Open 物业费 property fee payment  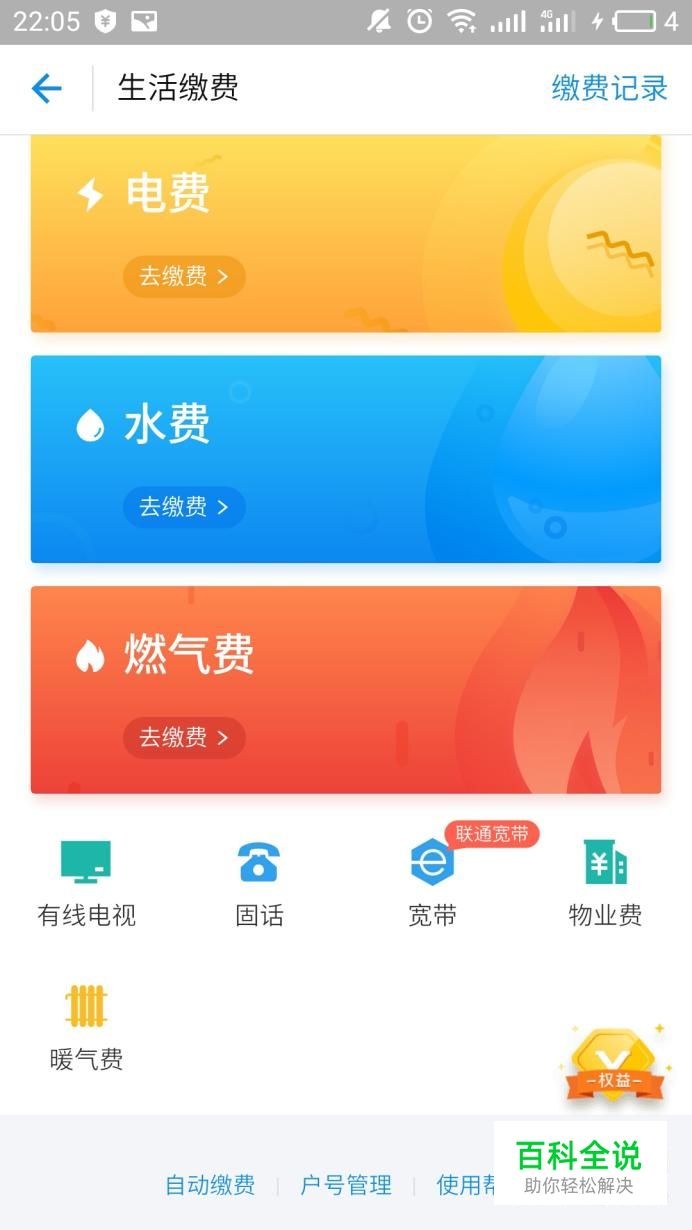click(605, 884)
